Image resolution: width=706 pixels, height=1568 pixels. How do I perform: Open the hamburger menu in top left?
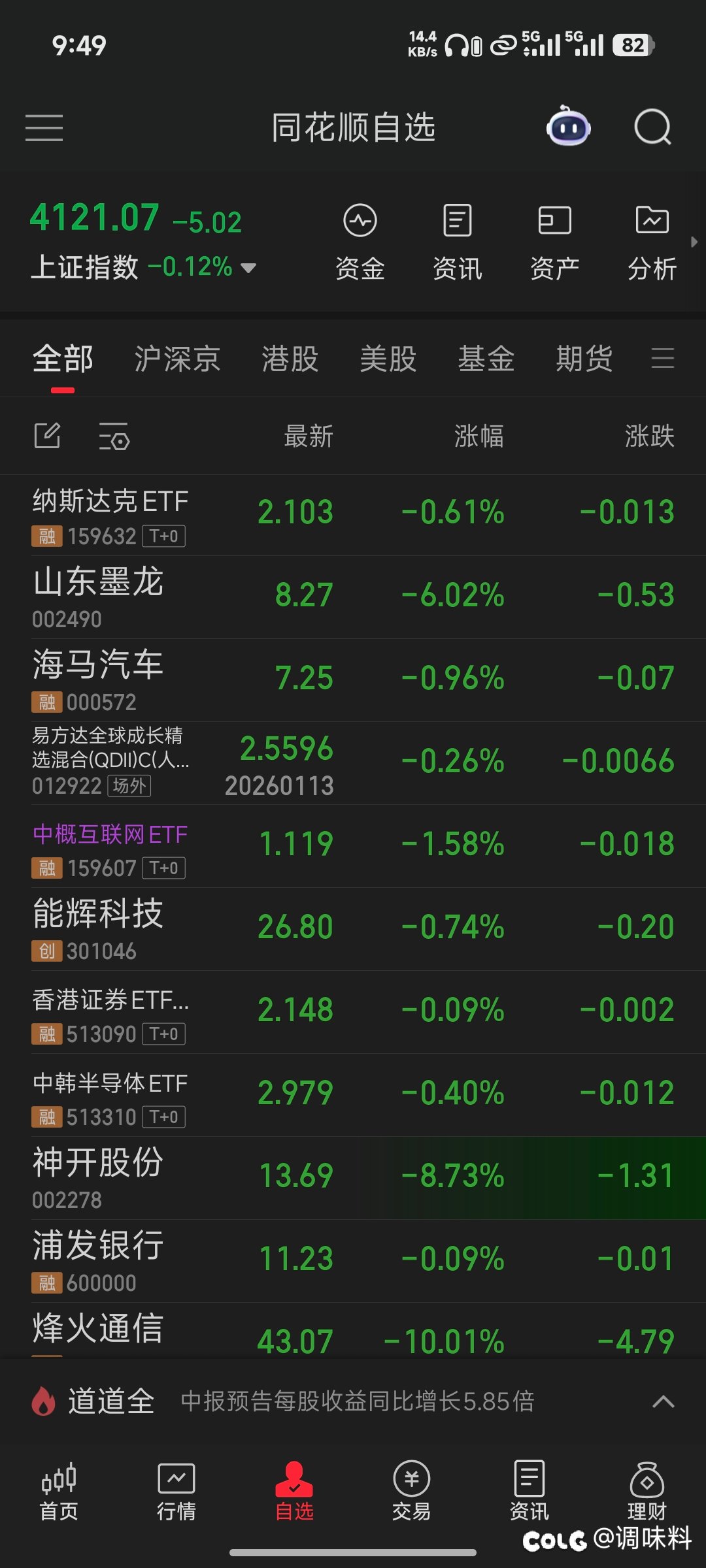42,127
